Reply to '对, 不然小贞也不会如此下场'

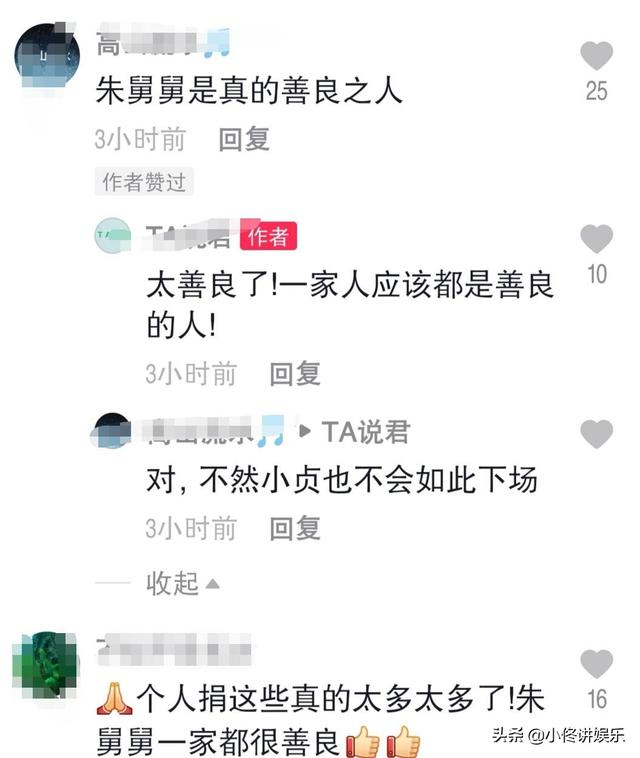pyautogui.click(x=295, y=527)
